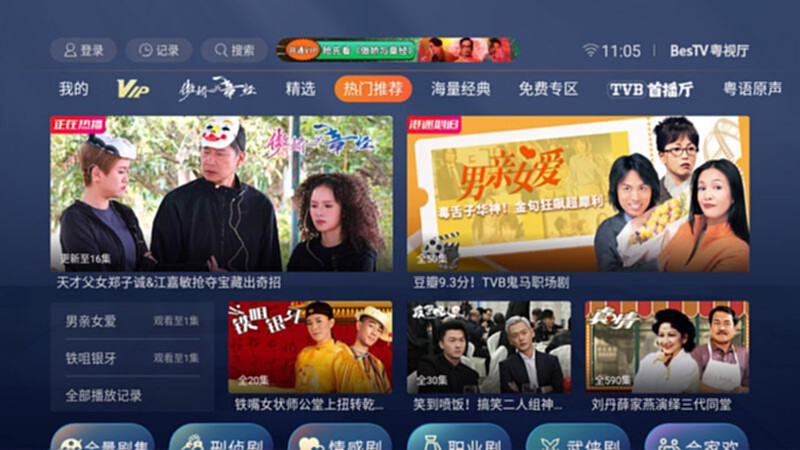Open the 铁嘴女状师 20-episode drama card
Image resolution: width=800 pixels, height=450 pixels.
coord(309,348)
